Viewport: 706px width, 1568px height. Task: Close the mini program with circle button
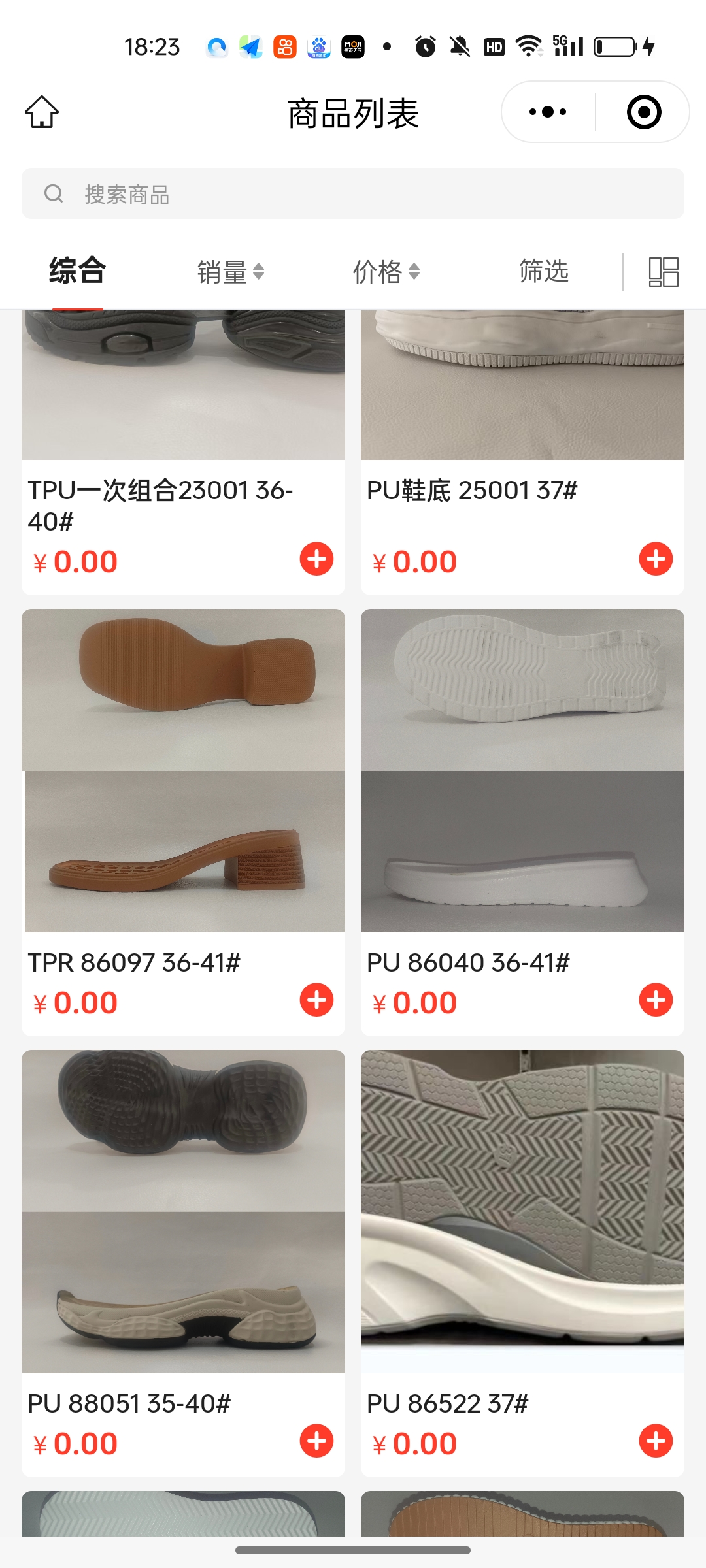[x=643, y=112]
